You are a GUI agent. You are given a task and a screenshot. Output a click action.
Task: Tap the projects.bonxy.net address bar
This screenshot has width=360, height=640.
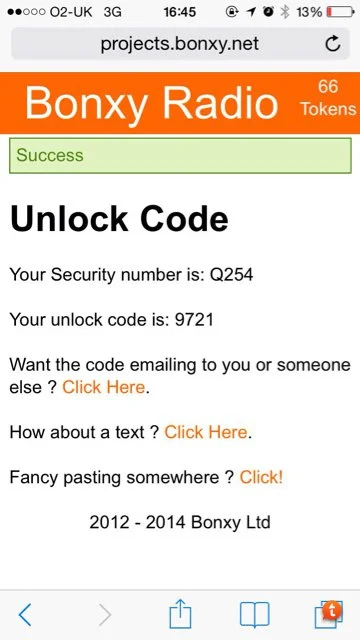click(180, 44)
